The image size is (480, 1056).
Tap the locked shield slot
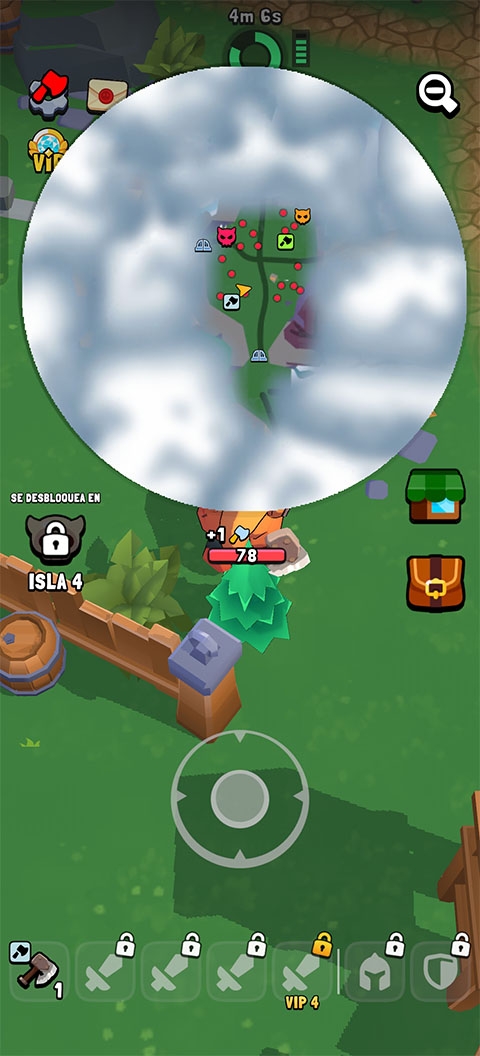pos(441,970)
